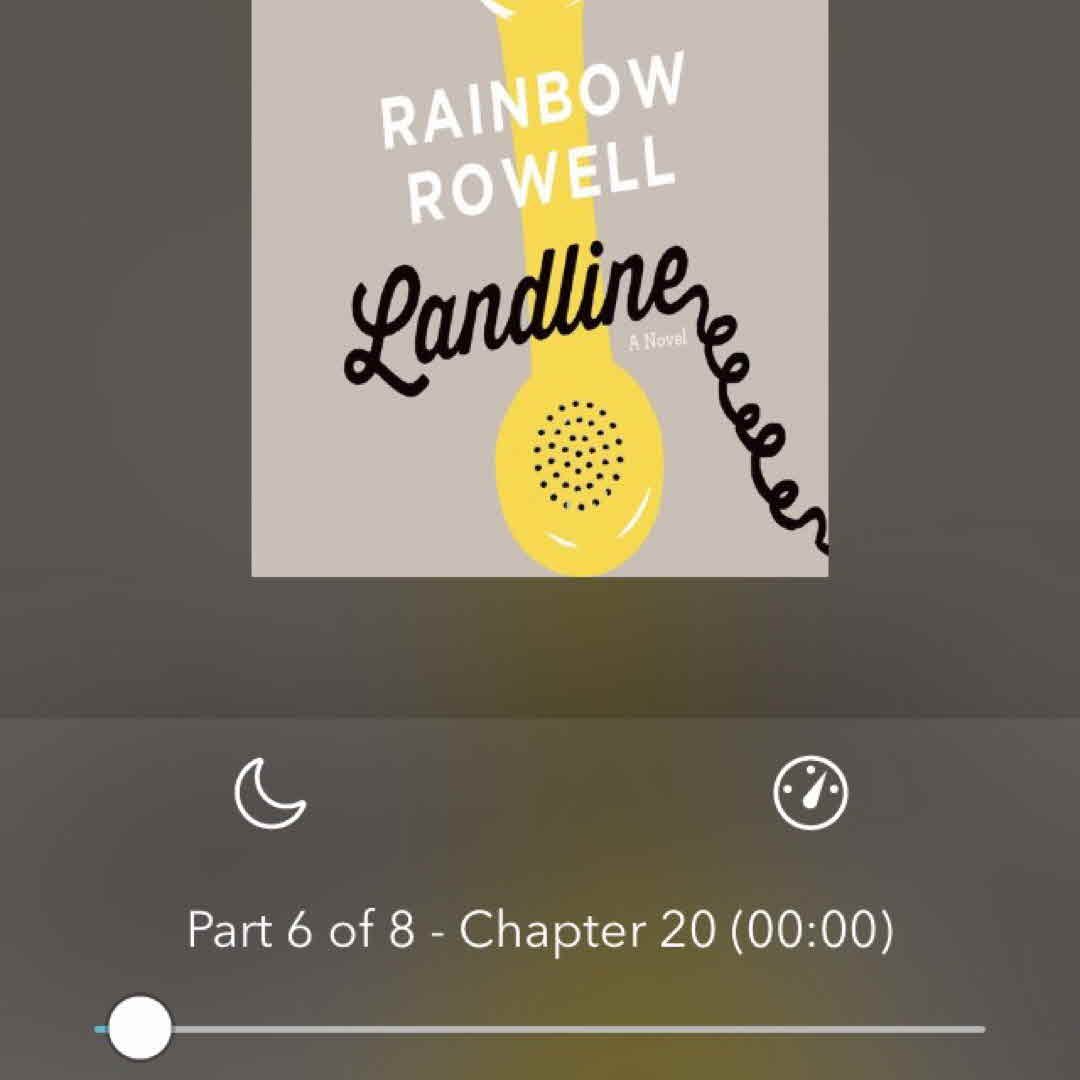The image size is (1080, 1080).
Task: Open the playback speed gauge
Action: 810,793
